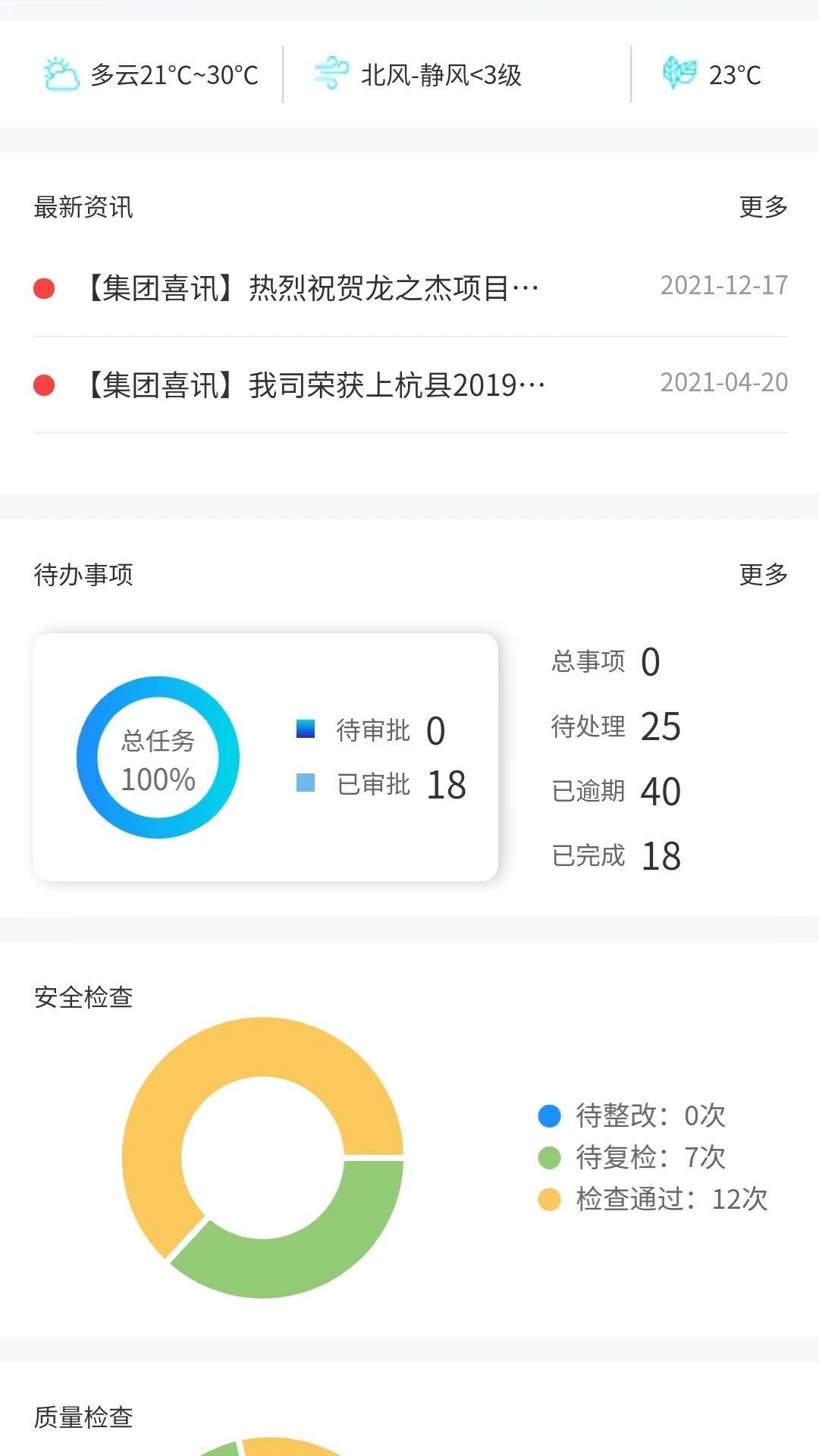819x1456 pixels.
Task: Tap the red dot beside the second news item
Action: coord(45,385)
